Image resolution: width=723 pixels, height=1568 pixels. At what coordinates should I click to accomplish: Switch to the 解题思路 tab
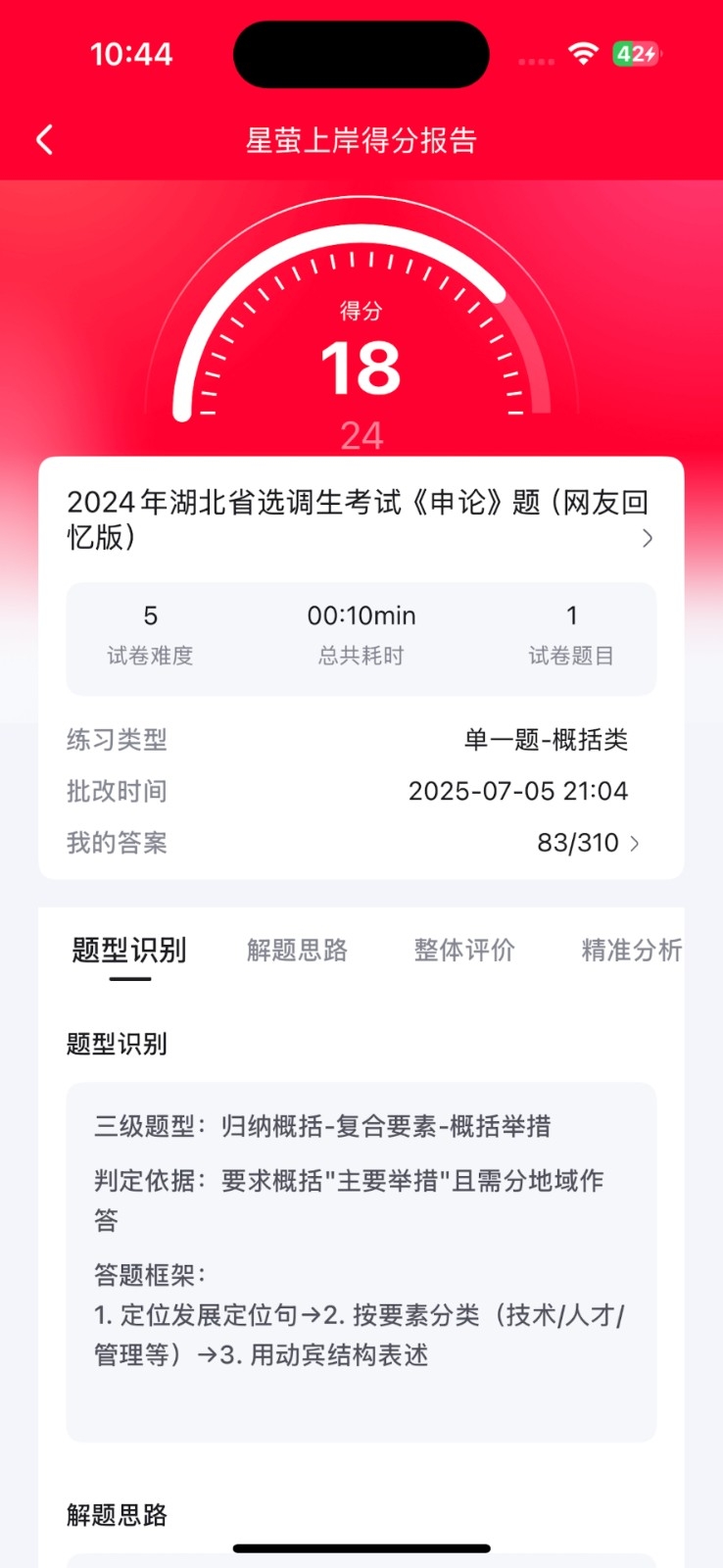tap(297, 950)
